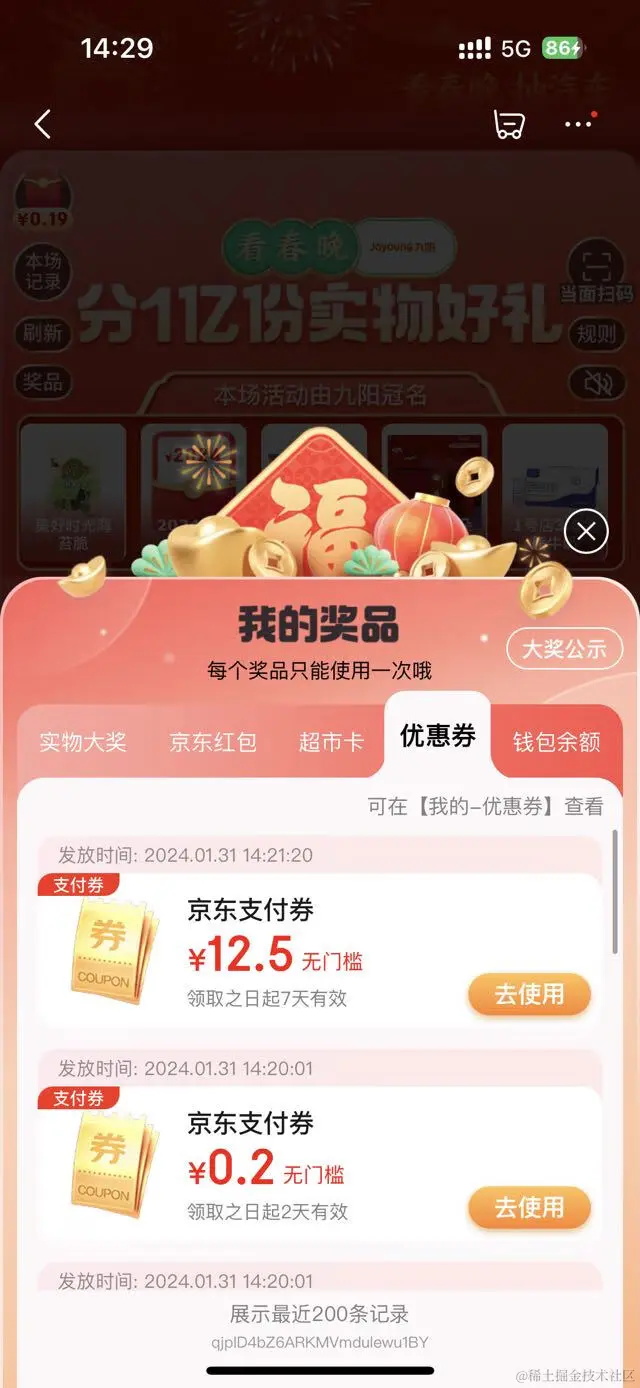The image size is (640, 1388).
Task: Switch to the 京东红包 tab
Action: (x=213, y=742)
